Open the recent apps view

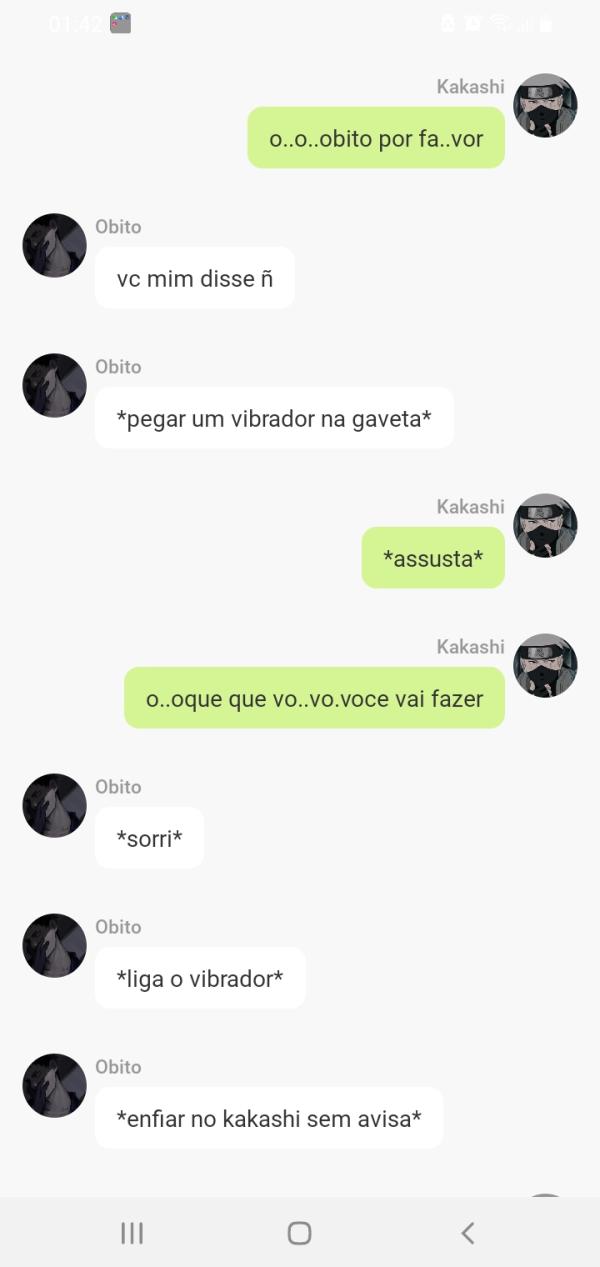[x=132, y=1232]
